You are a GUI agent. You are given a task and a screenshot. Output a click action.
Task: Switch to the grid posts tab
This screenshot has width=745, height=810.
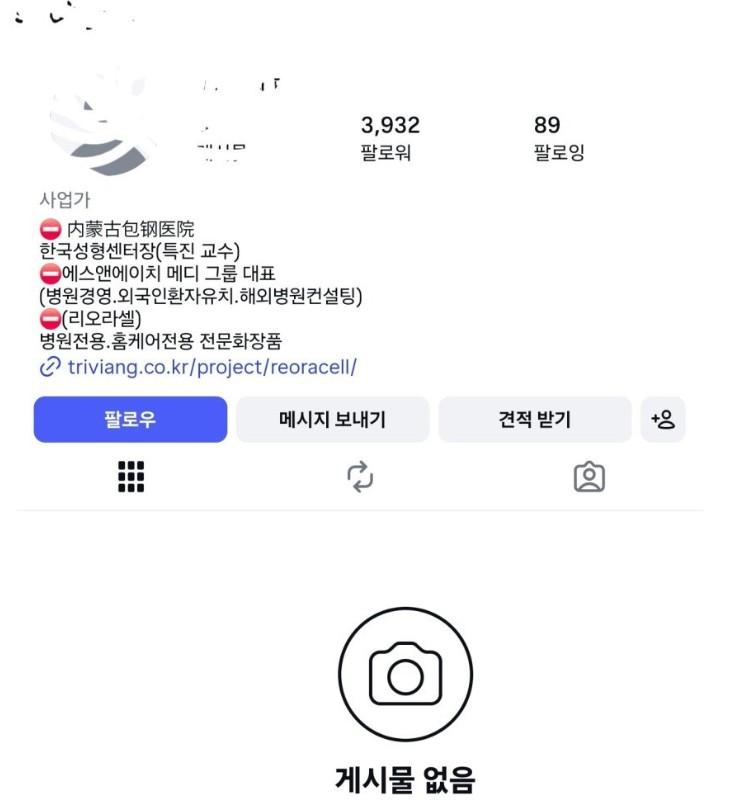(131, 478)
